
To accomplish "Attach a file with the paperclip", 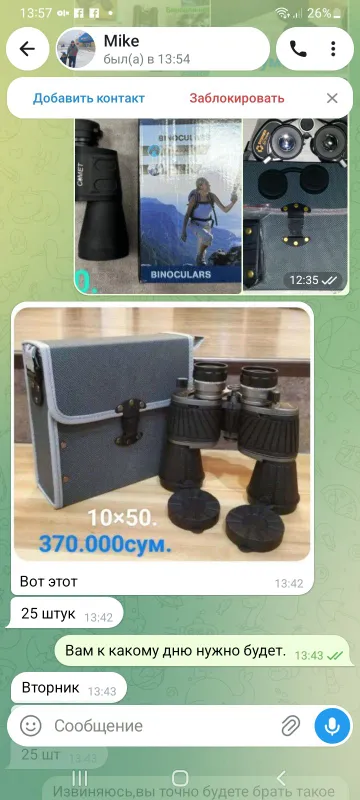I will 291,725.
